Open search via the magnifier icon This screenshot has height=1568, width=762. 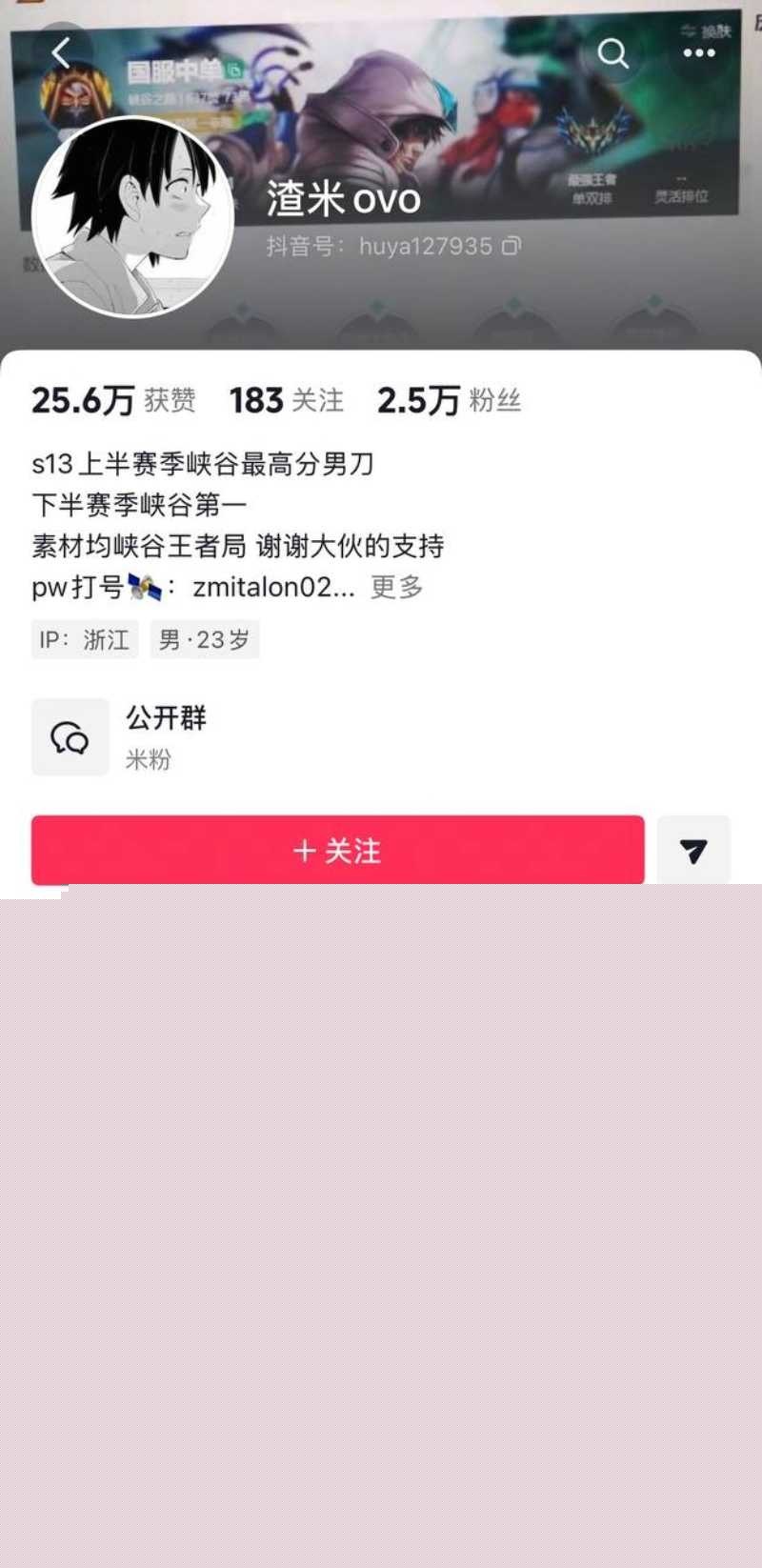click(x=613, y=54)
